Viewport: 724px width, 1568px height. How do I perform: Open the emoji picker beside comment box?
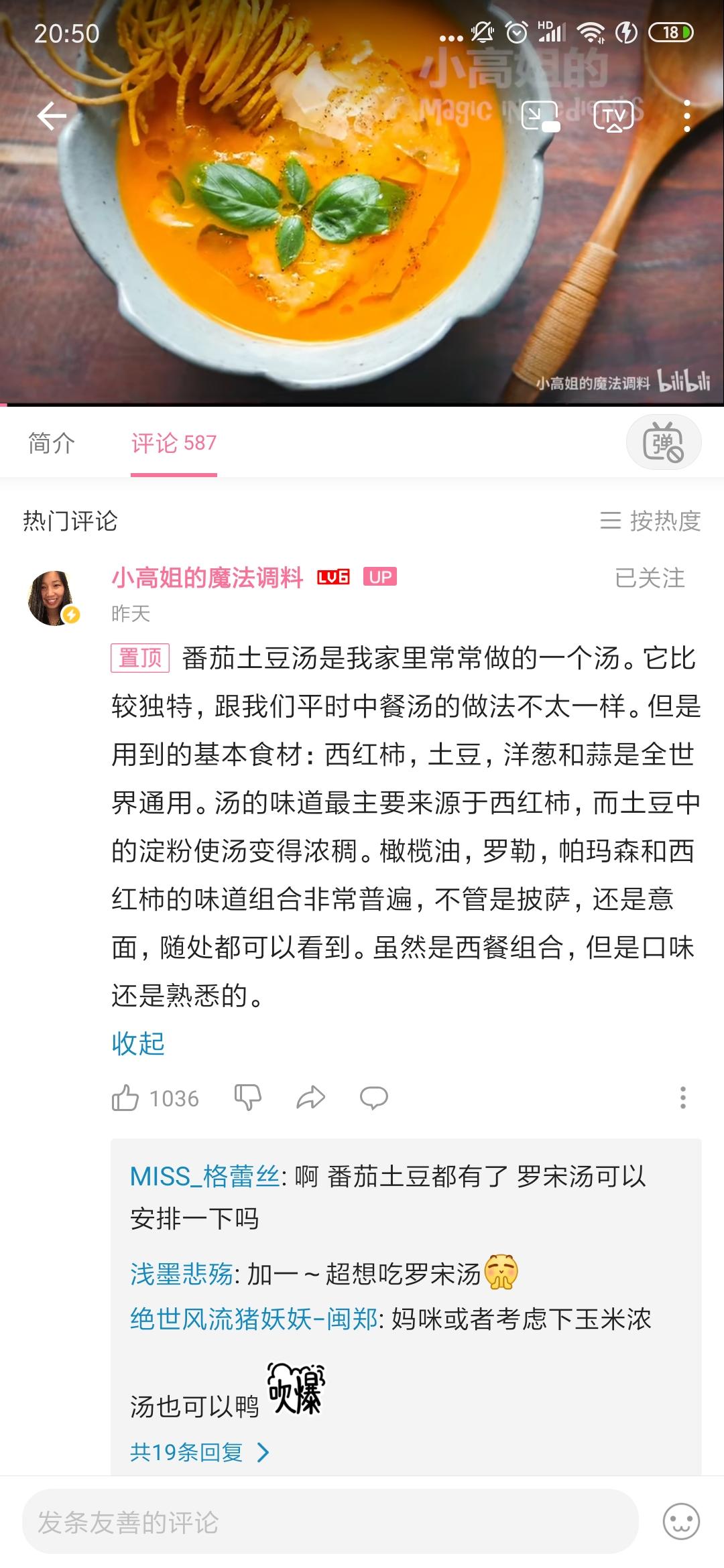681,1522
